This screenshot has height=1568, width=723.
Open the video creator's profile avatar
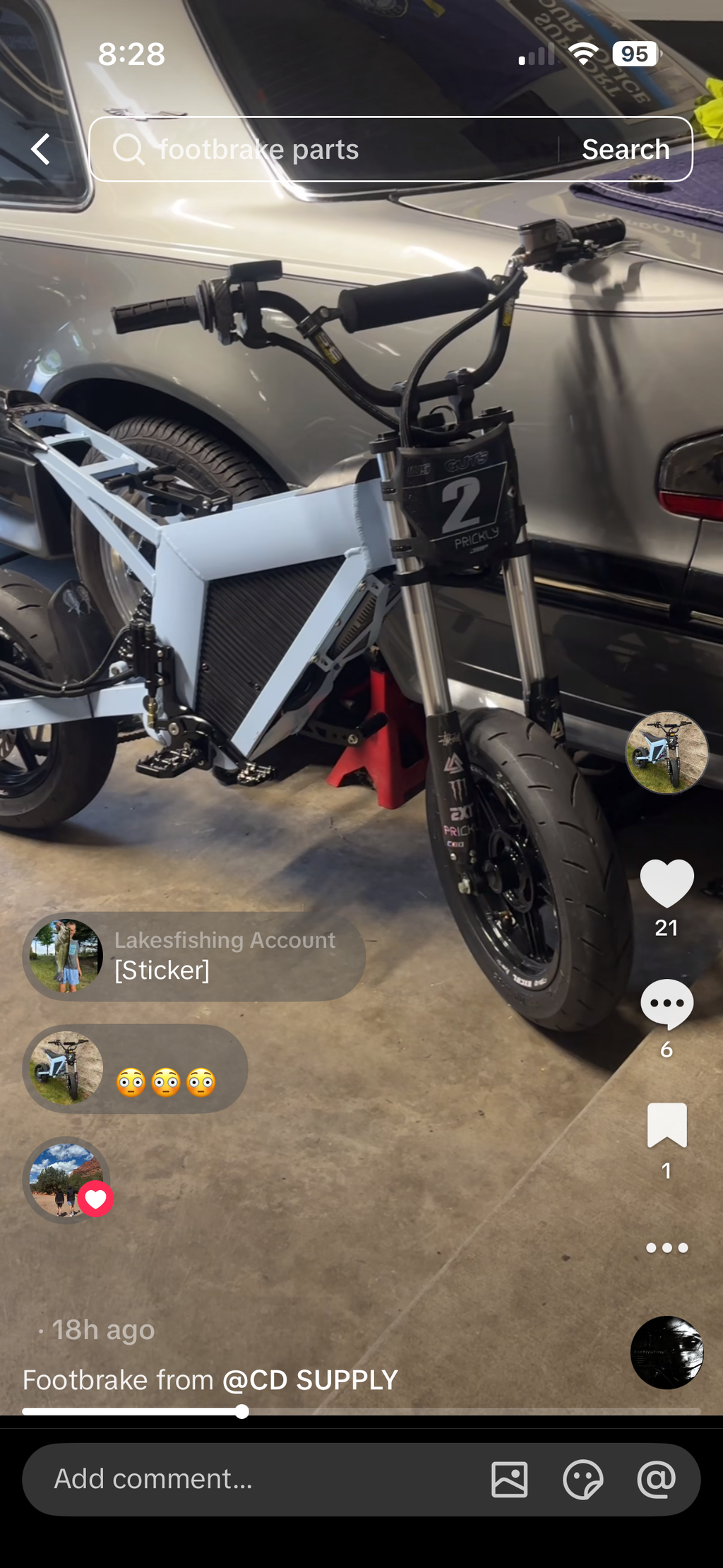pos(667,752)
